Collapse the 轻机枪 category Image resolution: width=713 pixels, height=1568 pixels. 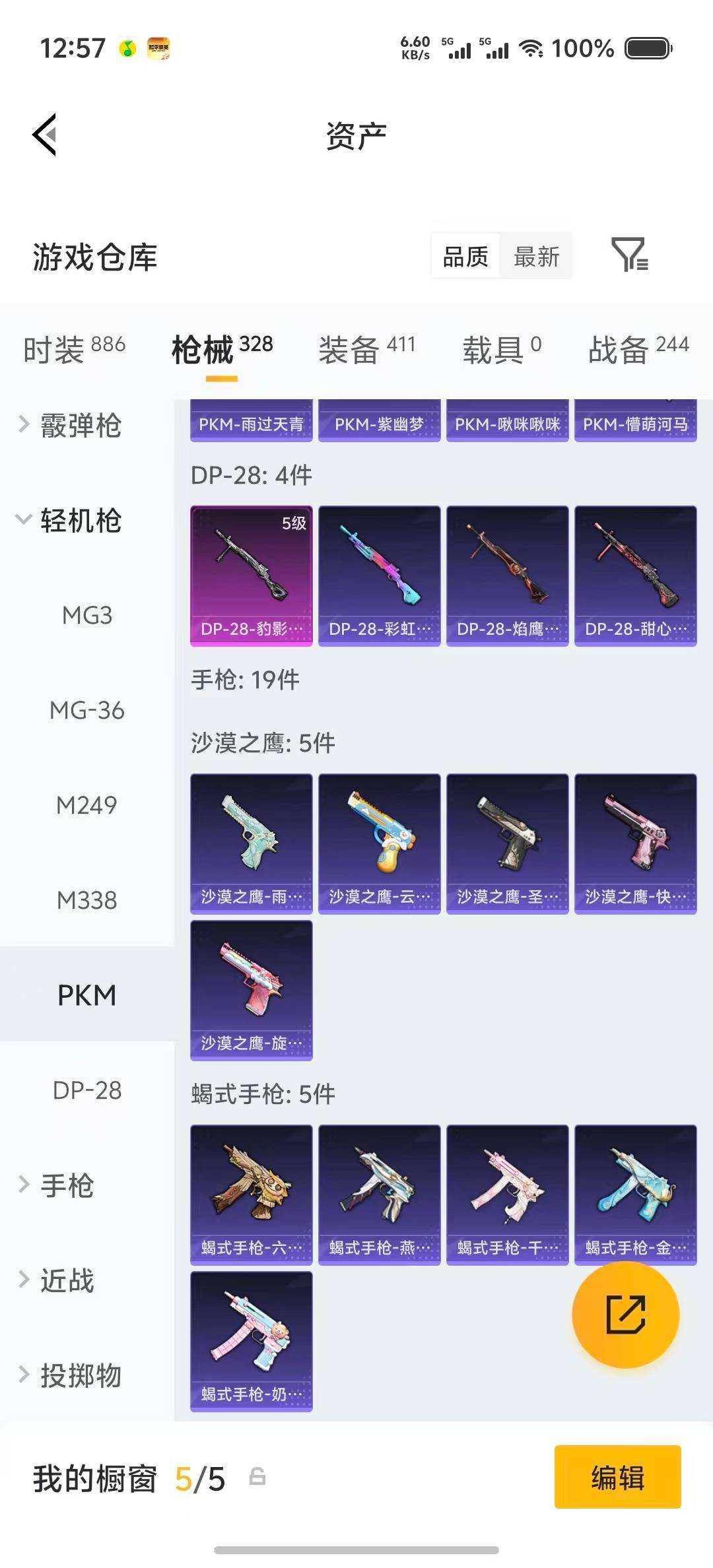(x=70, y=520)
